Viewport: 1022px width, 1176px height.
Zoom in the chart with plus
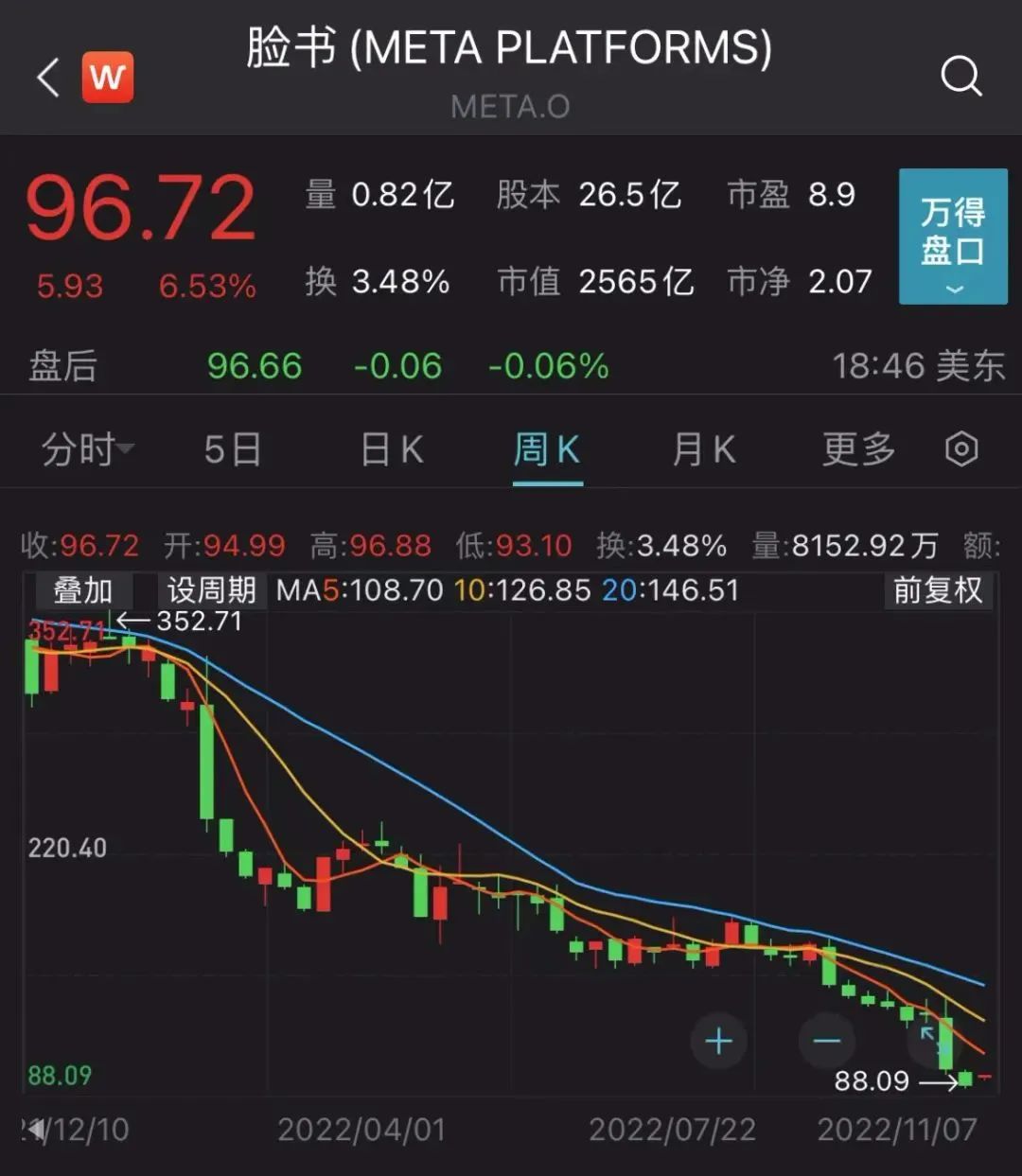pos(719,1042)
